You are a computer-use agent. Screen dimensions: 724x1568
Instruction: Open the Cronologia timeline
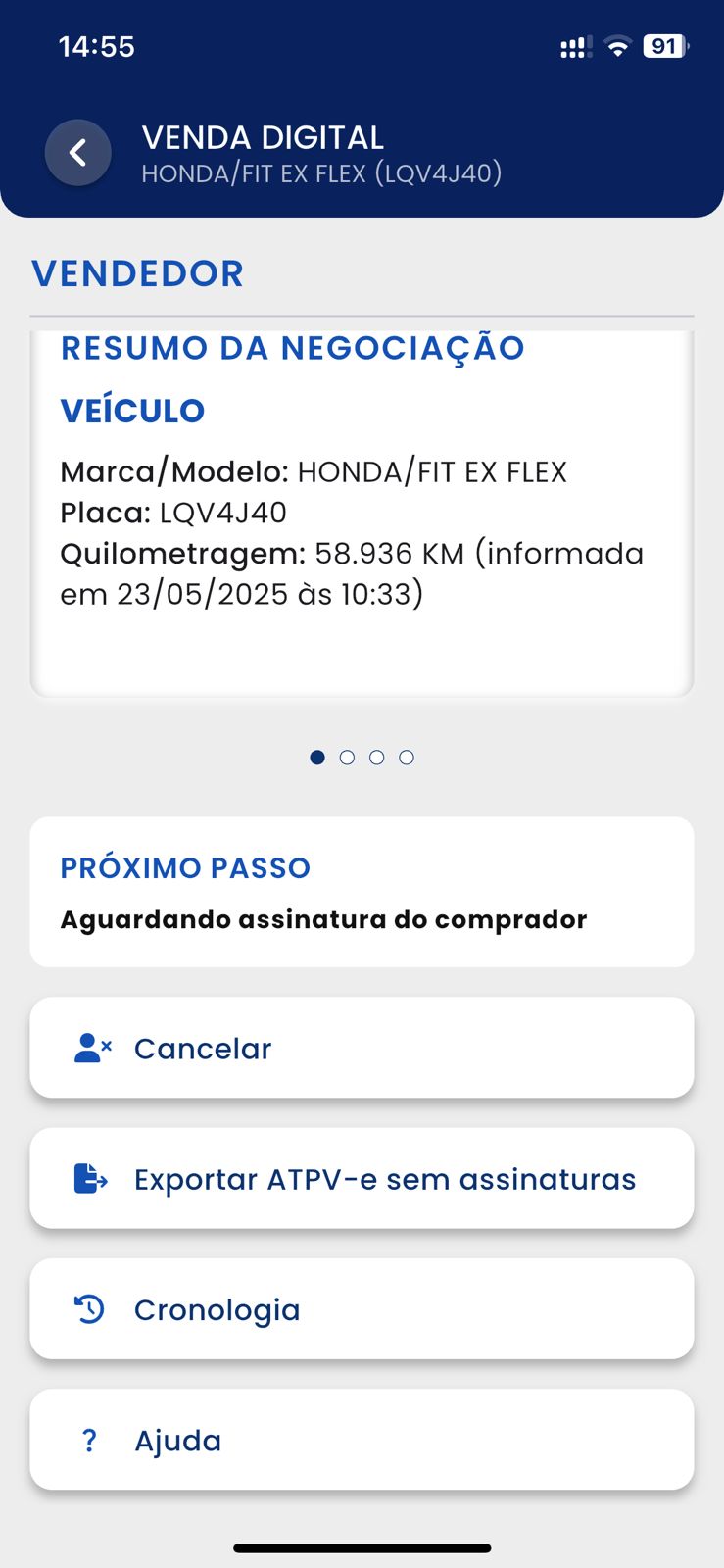(x=362, y=1309)
